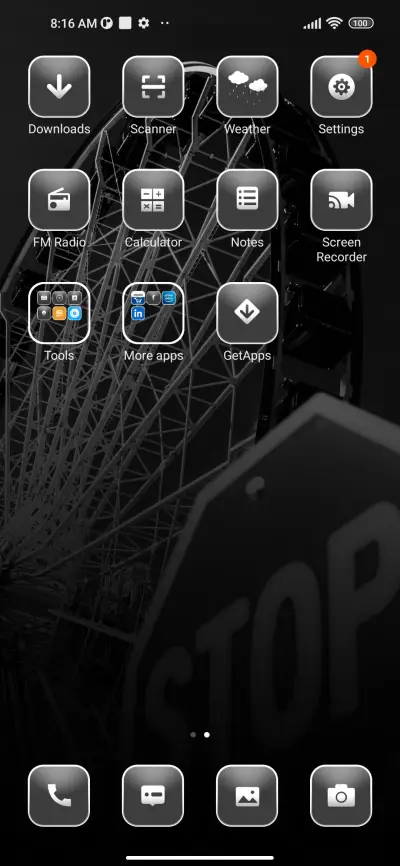Open the Calculator app
The height and width of the screenshot is (866, 400).
coord(153,200)
